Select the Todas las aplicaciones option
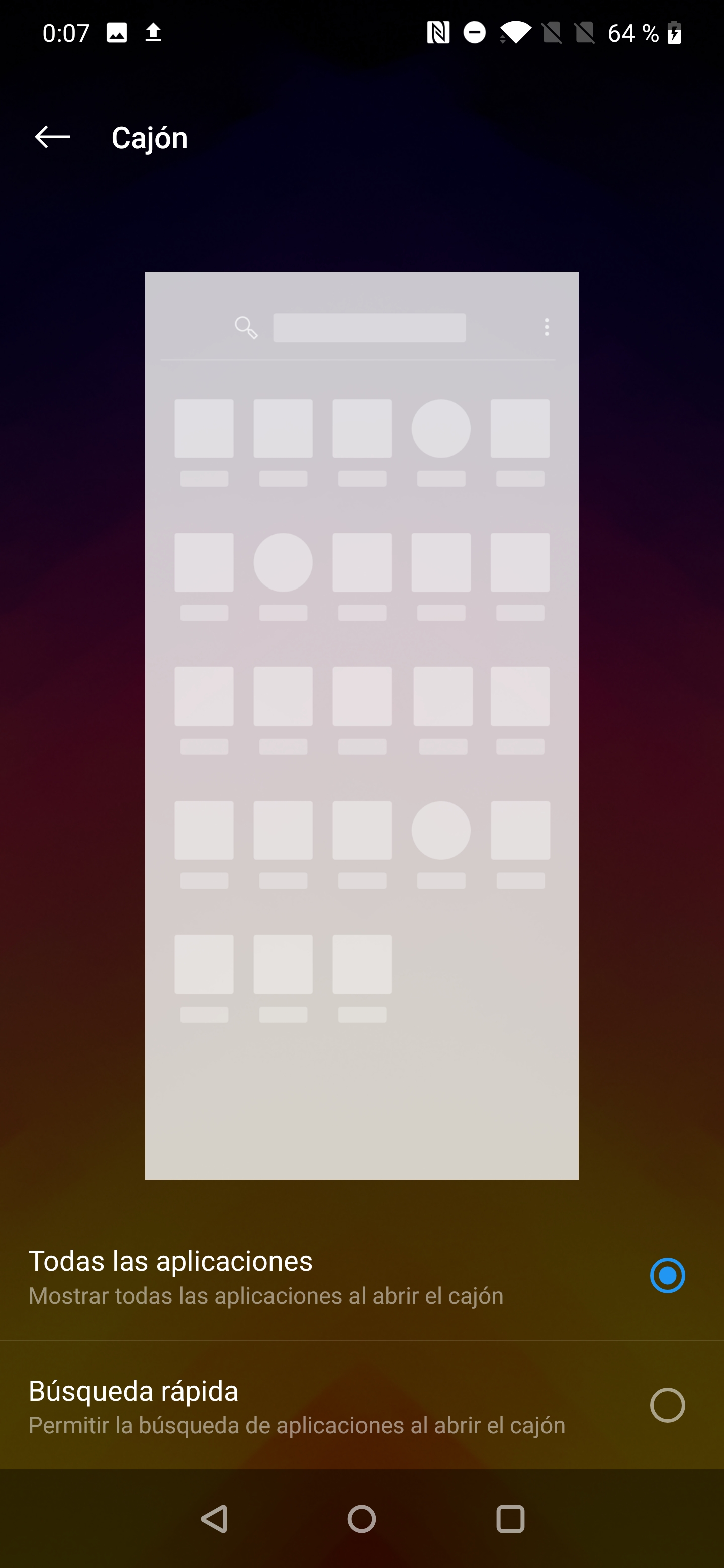The width and height of the screenshot is (724, 1568). [x=361, y=1276]
